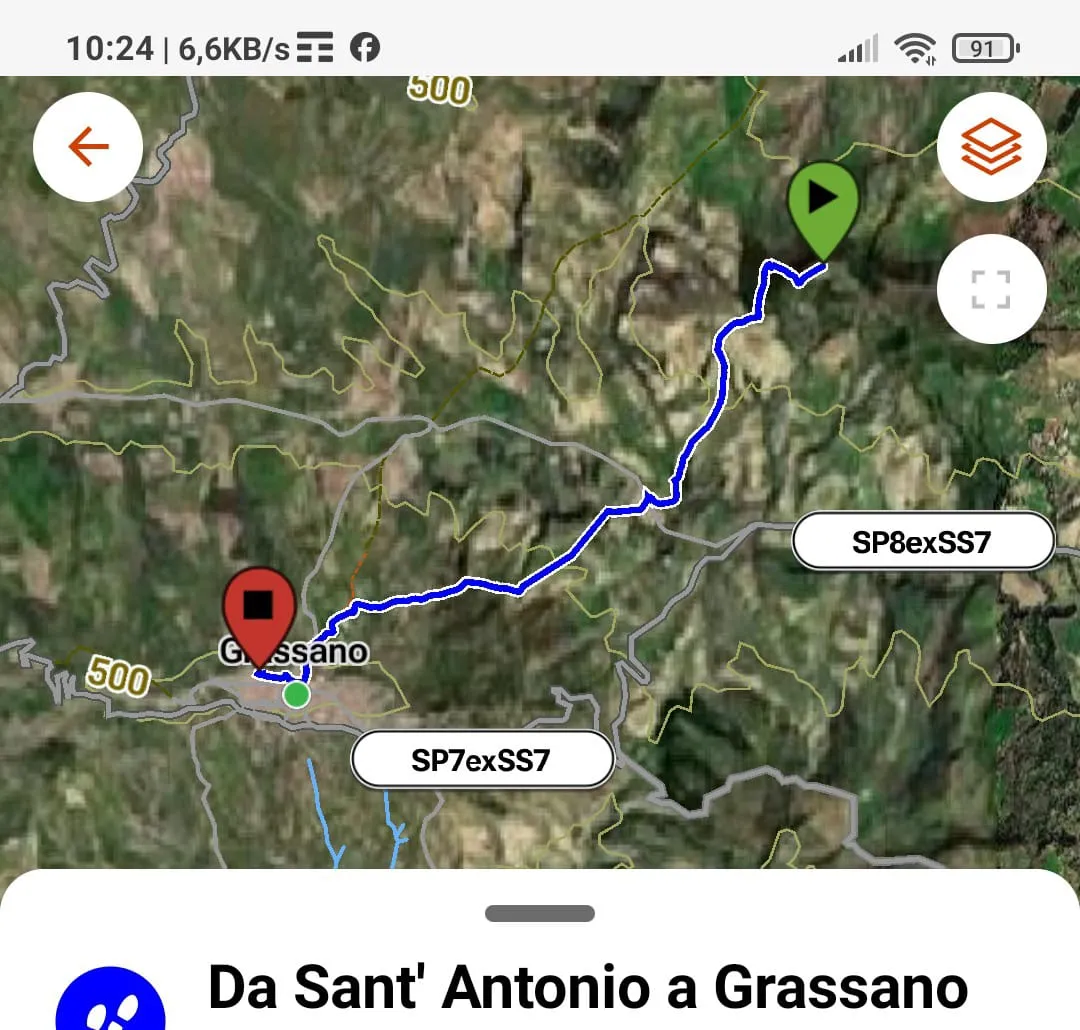The height and width of the screenshot is (1030, 1080).
Task: Expand the map to fullscreen
Action: 991,289
